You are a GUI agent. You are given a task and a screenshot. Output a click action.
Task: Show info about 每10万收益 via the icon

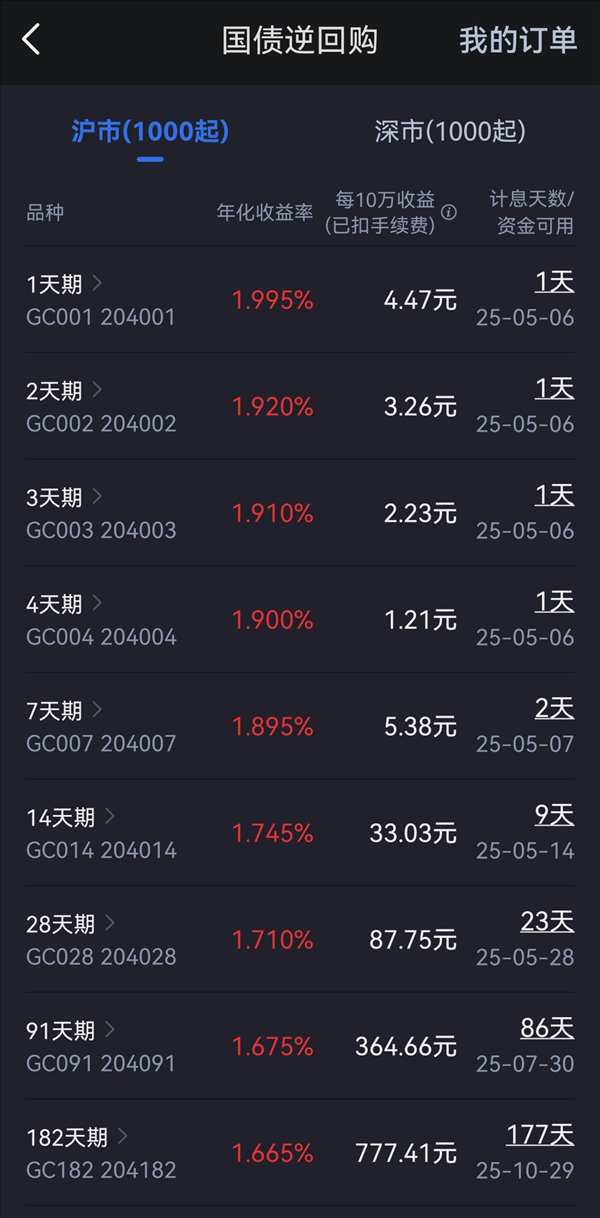click(x=449, y=212)
